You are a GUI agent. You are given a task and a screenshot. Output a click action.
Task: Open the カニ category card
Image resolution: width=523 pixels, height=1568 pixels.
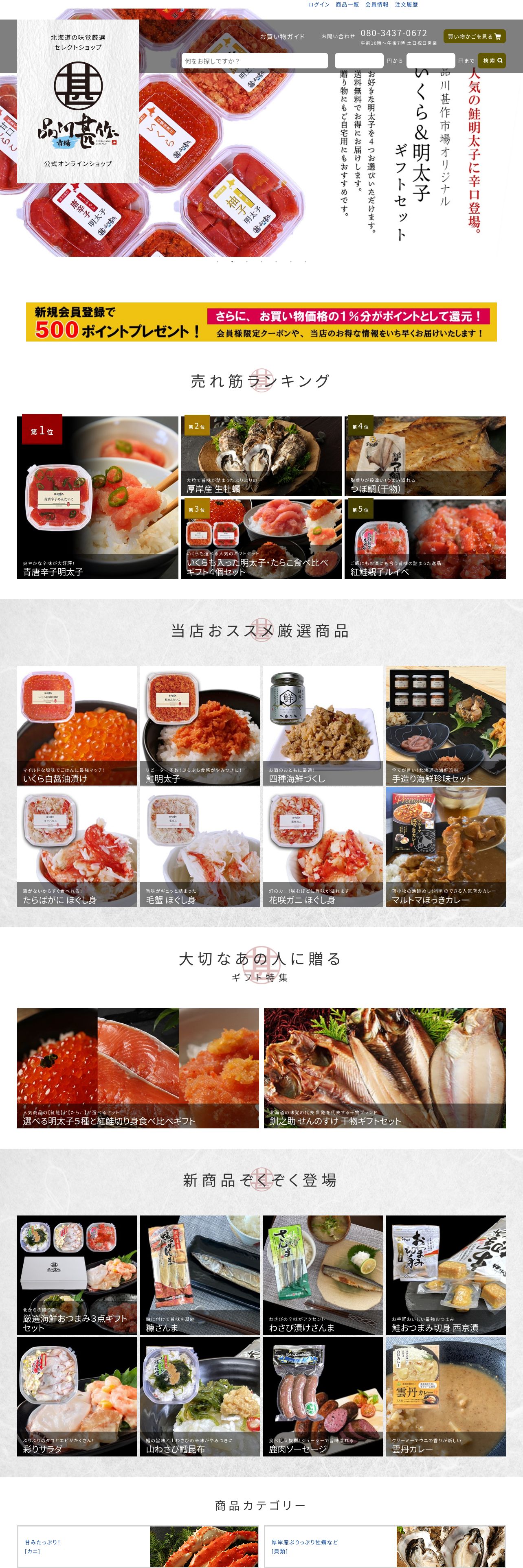[x=138, y=1546]
